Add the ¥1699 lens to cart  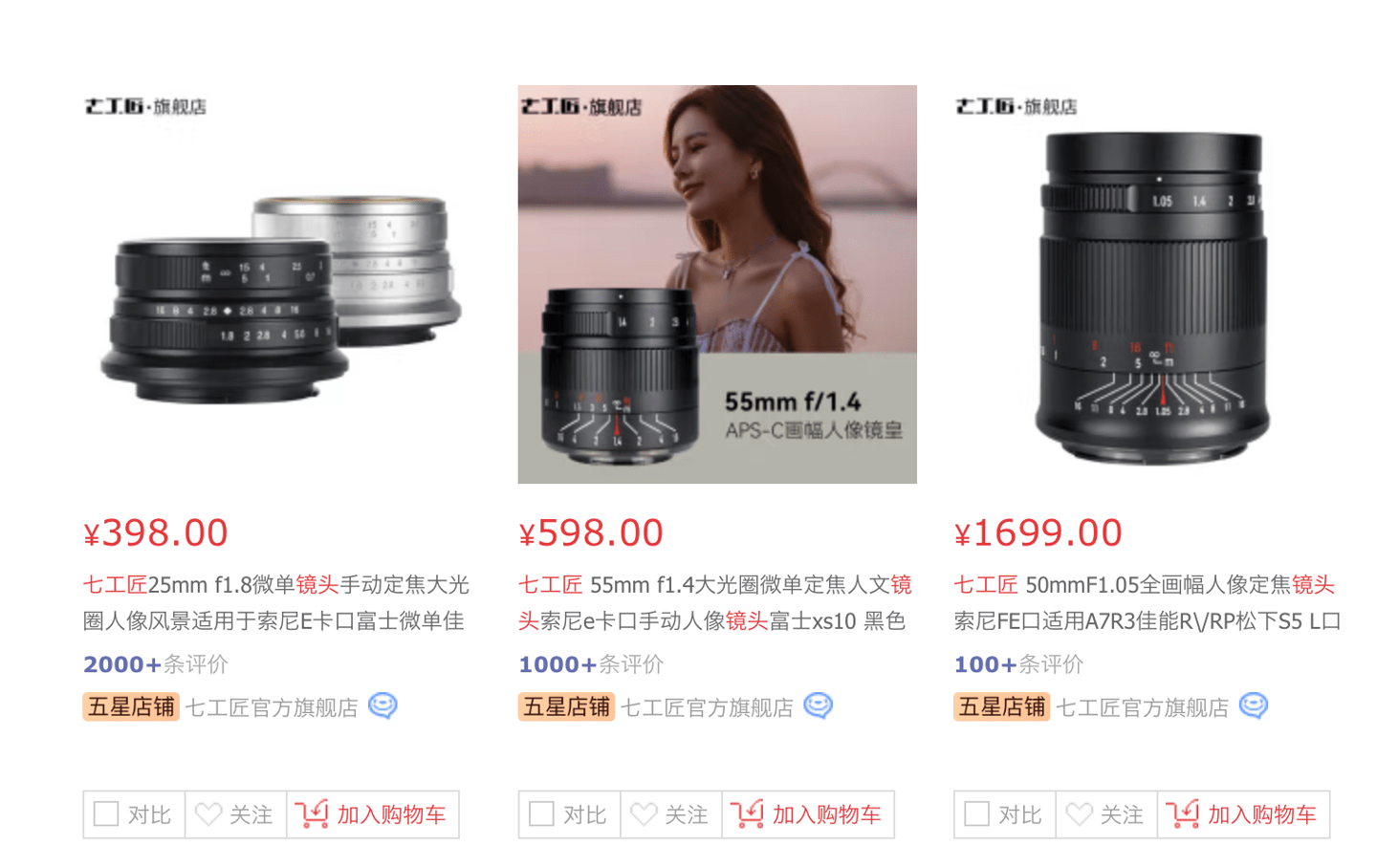click(1242, 814)
